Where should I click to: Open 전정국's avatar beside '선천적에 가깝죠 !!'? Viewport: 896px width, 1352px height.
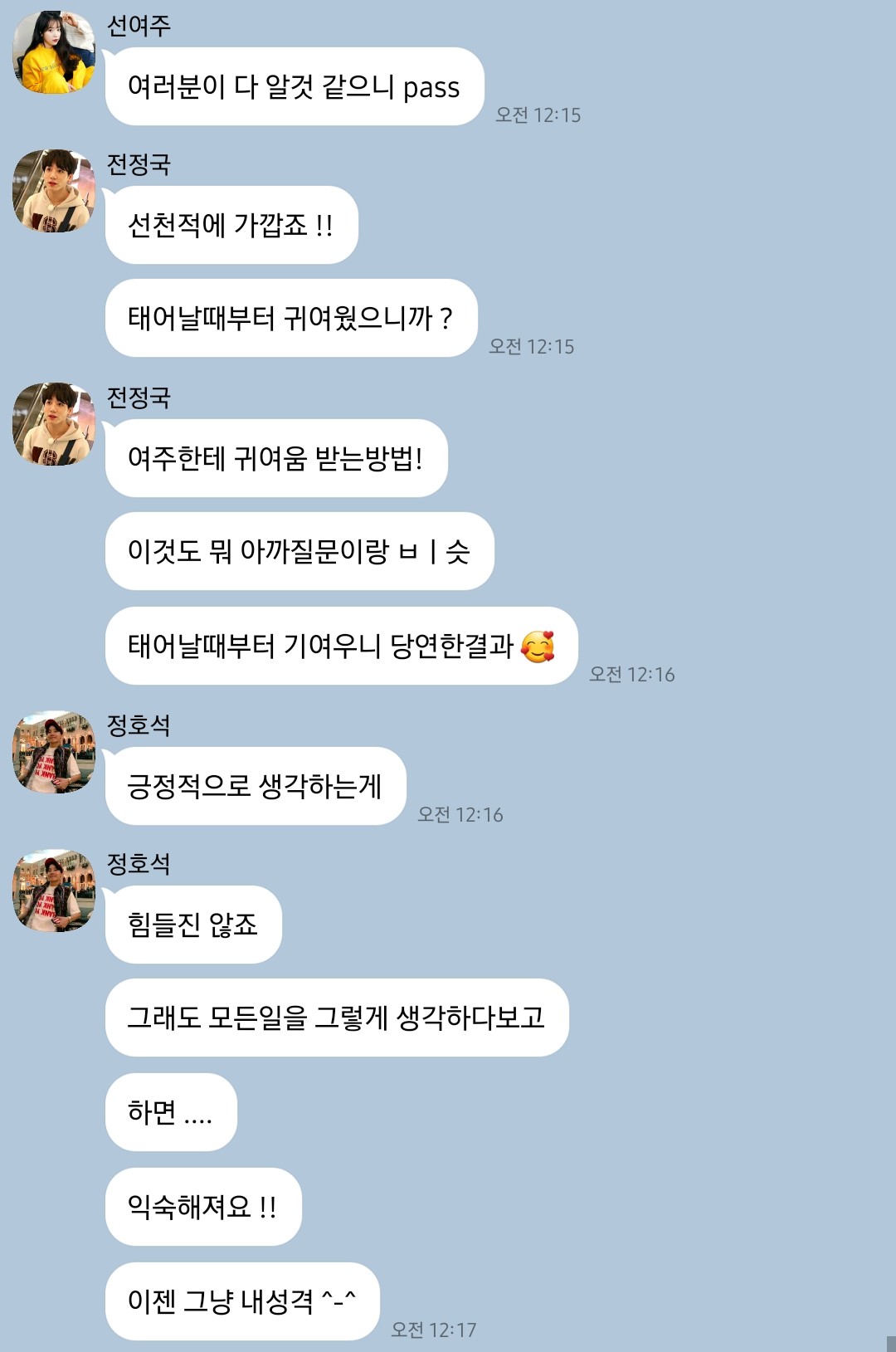(54, 191)
